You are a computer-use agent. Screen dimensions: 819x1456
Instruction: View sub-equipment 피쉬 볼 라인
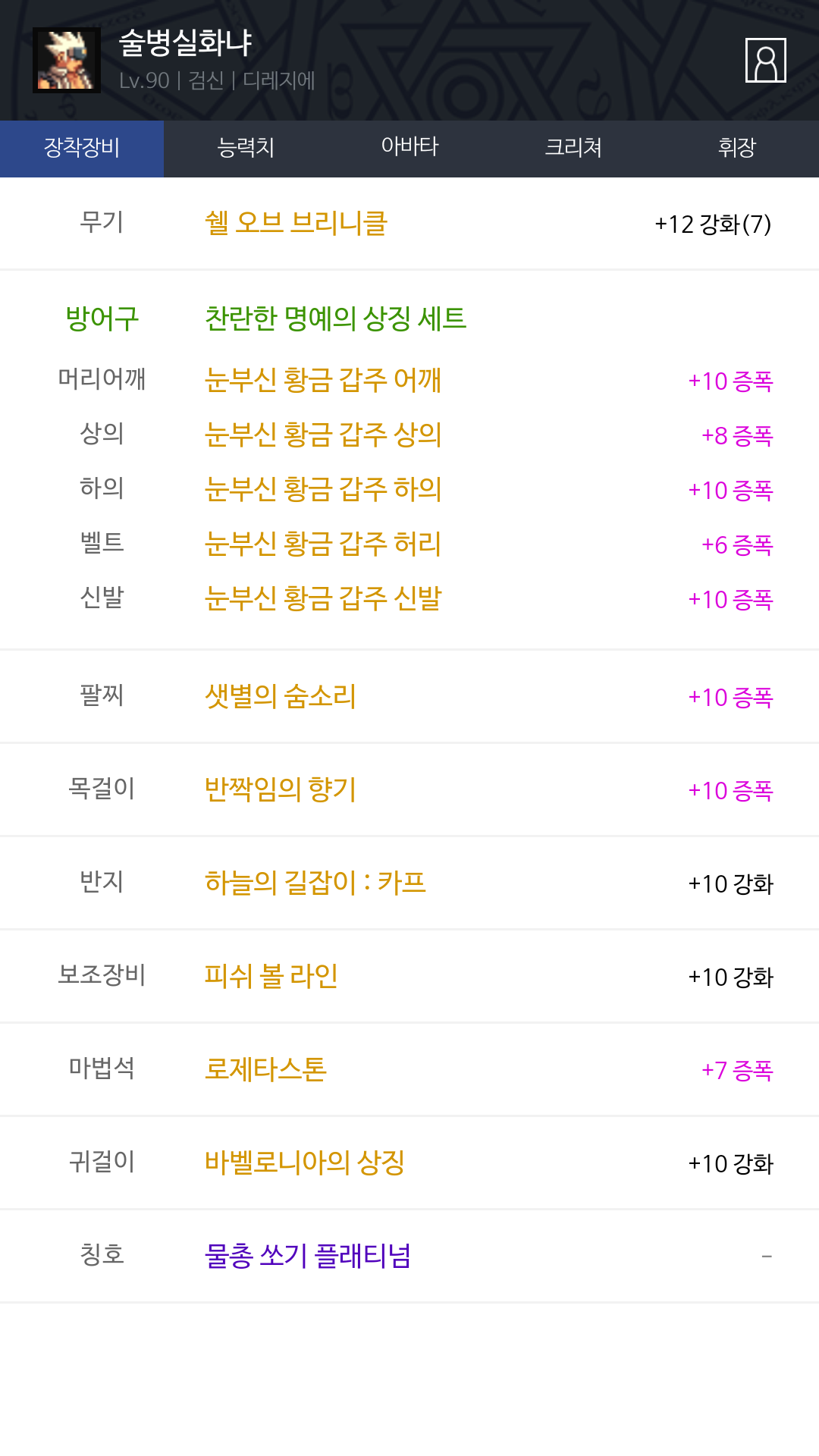click(x=271, y=976)
